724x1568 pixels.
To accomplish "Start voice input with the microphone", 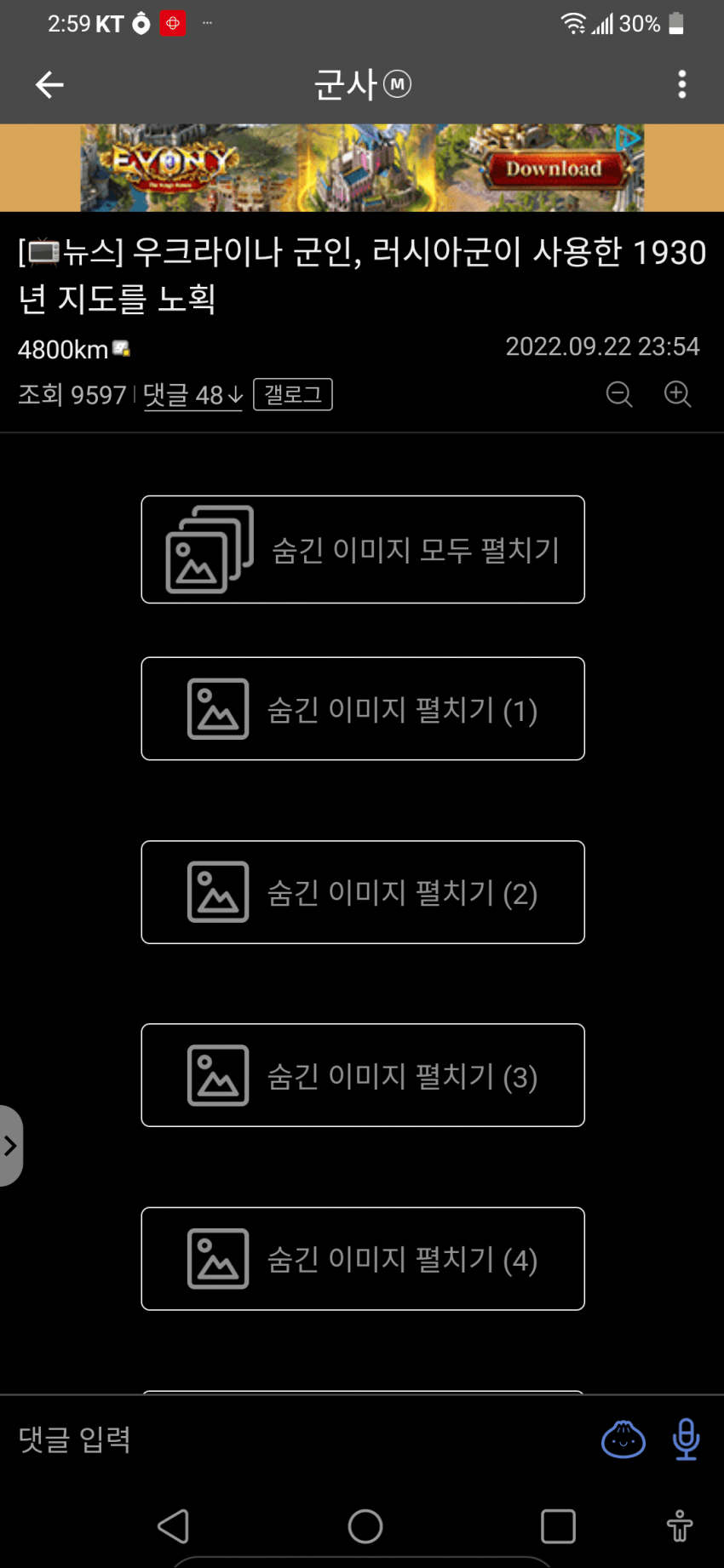I will tap(686, 1439).
